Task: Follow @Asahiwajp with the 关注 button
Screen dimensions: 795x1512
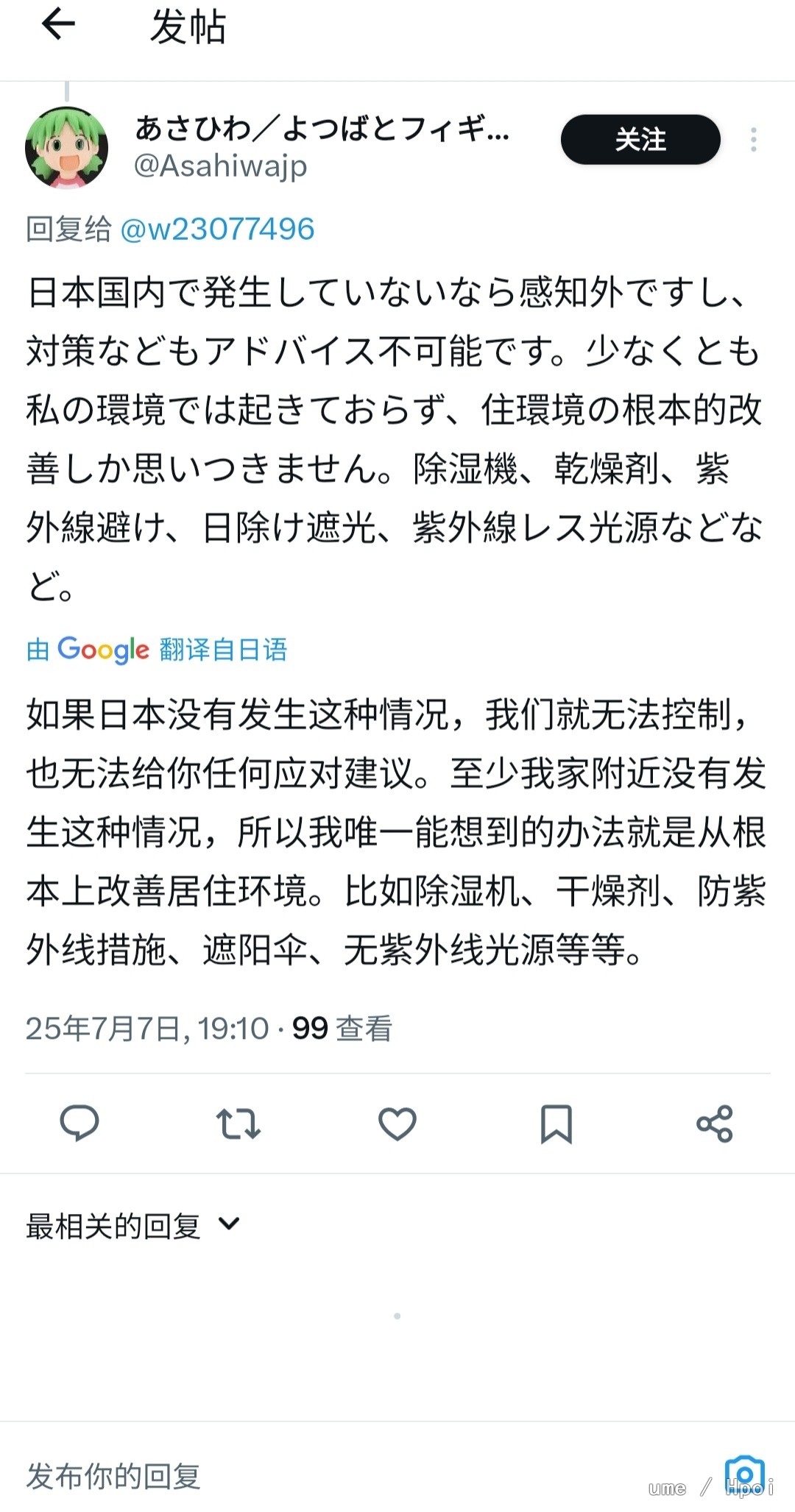Action: 640,140
